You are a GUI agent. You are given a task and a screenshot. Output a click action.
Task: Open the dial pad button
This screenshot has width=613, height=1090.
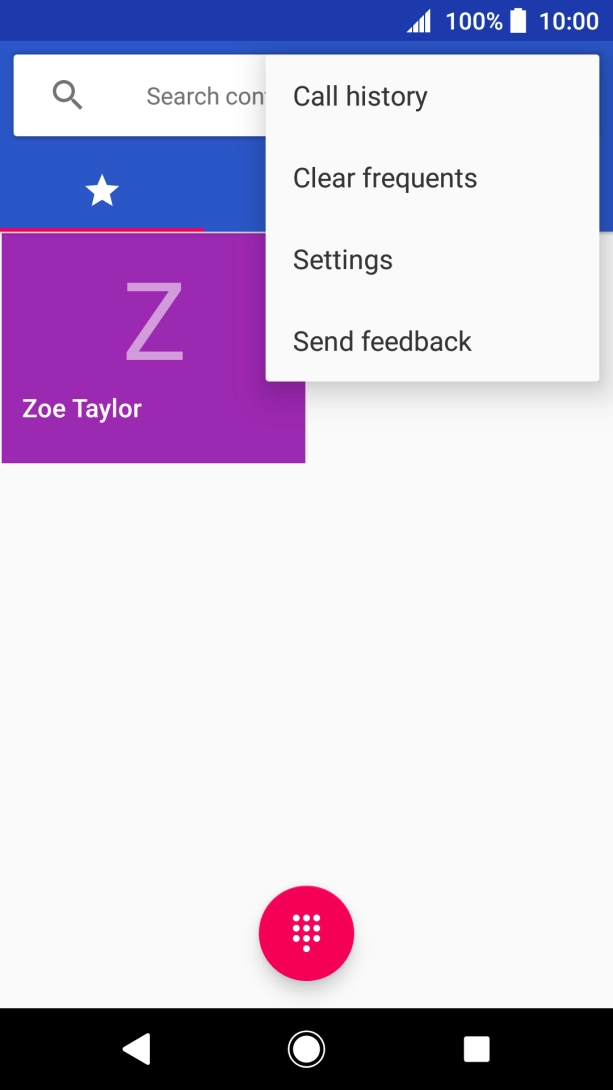[306, 933]
